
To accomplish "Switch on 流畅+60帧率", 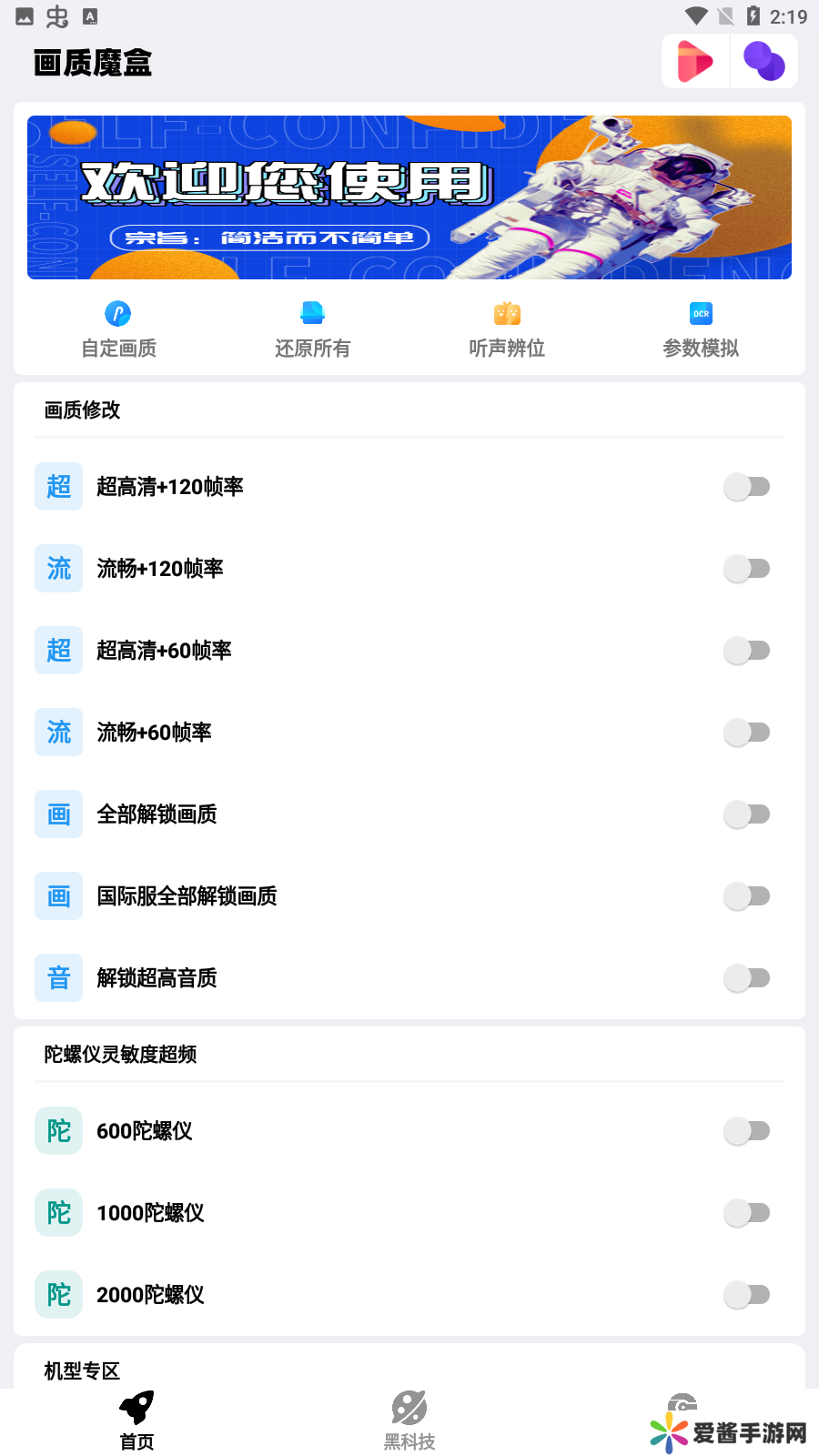I will [747, 733].
